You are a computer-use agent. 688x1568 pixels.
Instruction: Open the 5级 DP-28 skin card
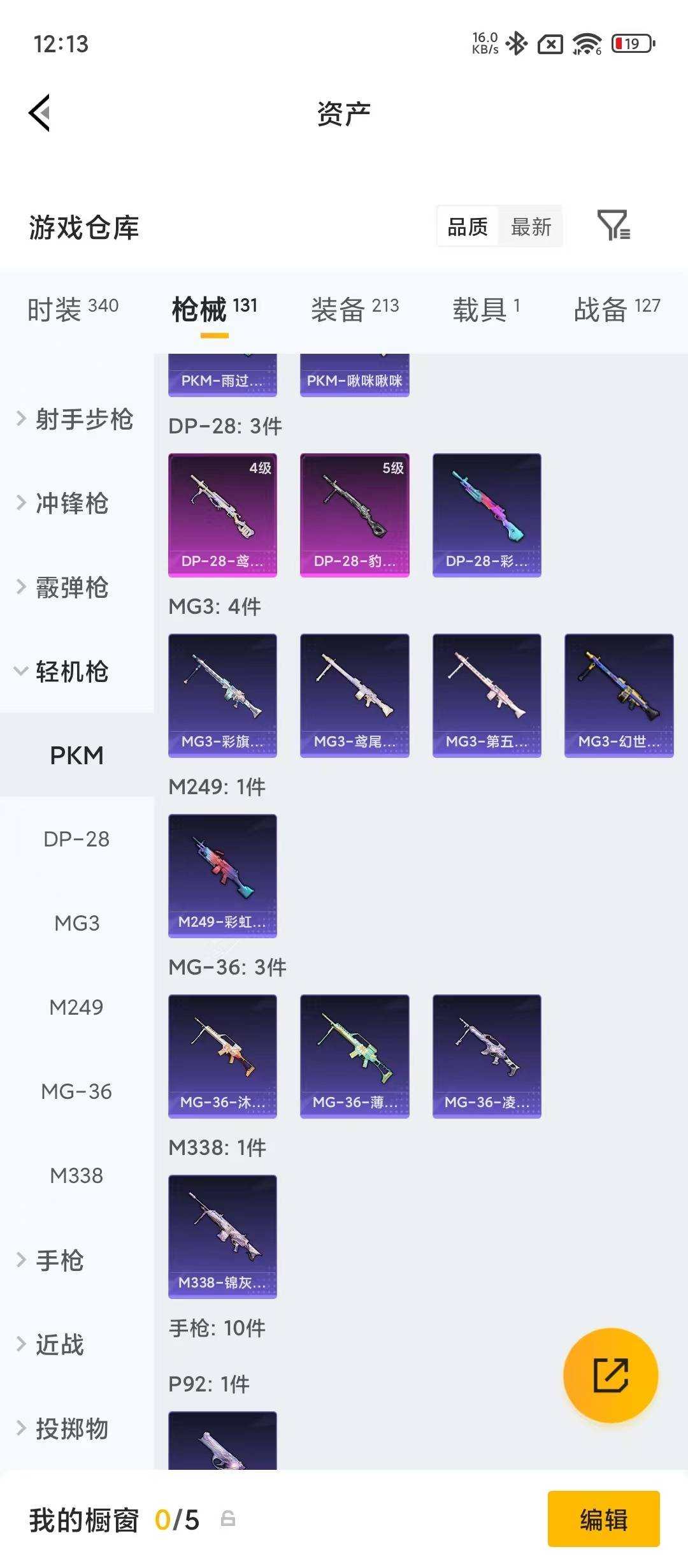pos(355,515)
